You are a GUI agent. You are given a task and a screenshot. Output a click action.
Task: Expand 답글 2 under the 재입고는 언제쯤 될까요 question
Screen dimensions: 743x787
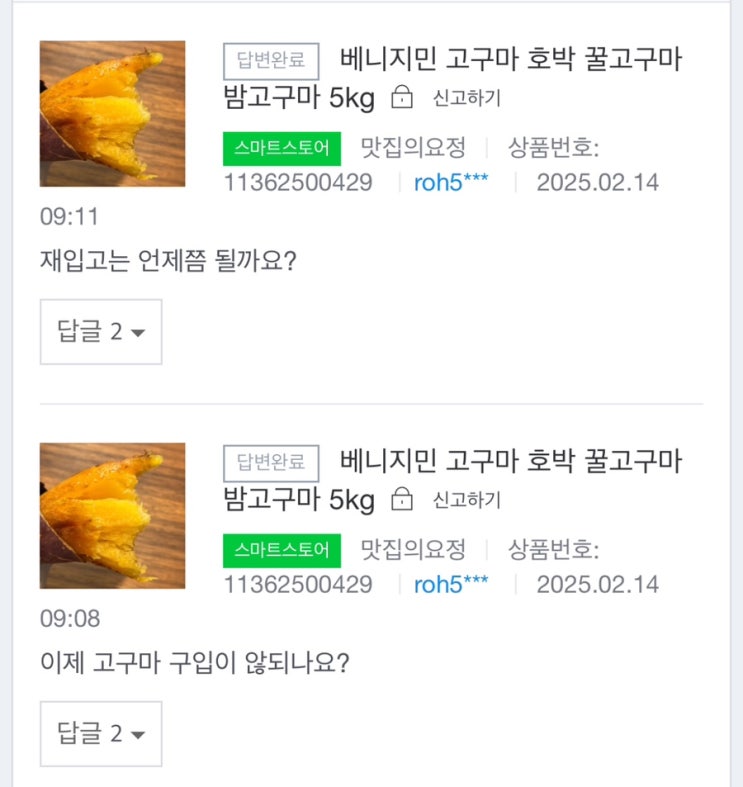(x=101, y=332)
